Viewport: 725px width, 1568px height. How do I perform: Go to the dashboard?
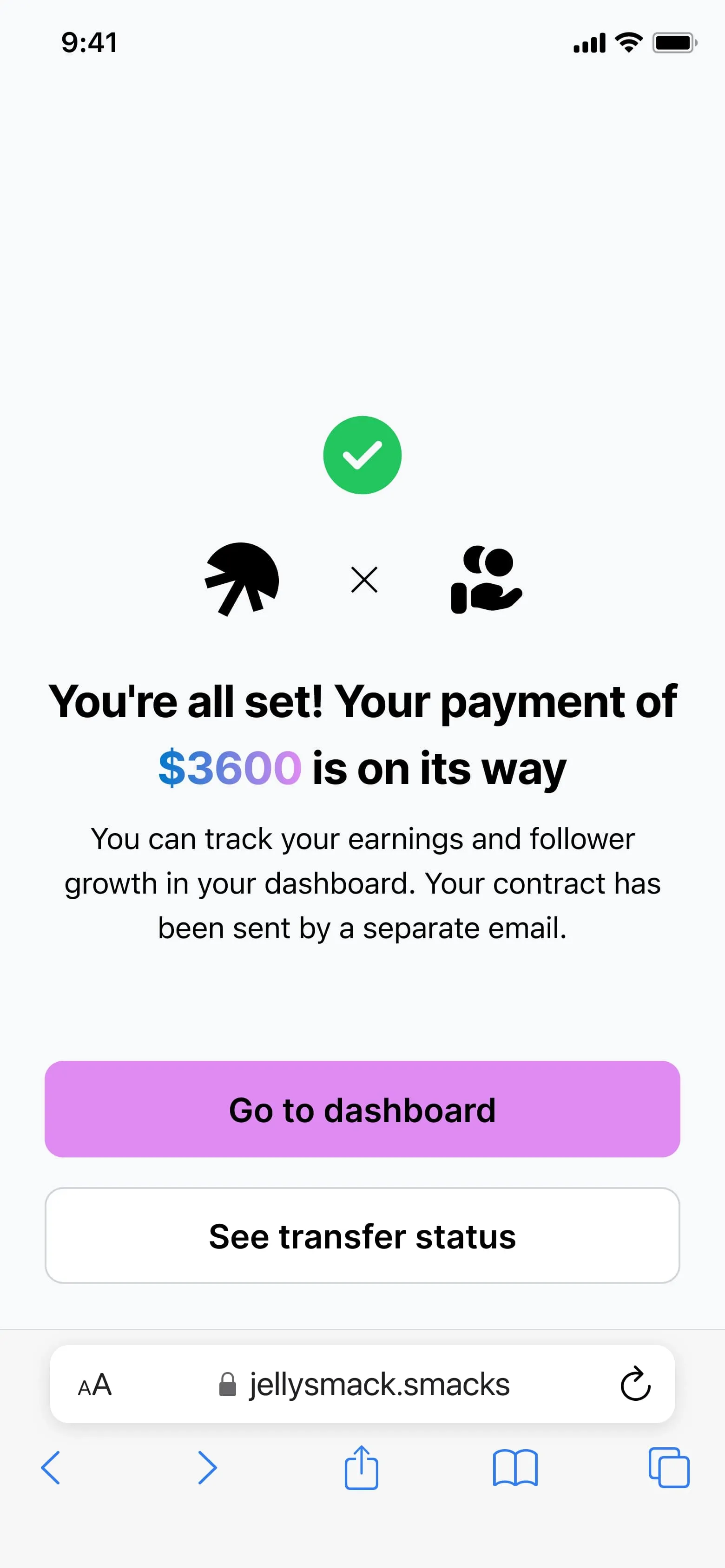[362, 1109]
